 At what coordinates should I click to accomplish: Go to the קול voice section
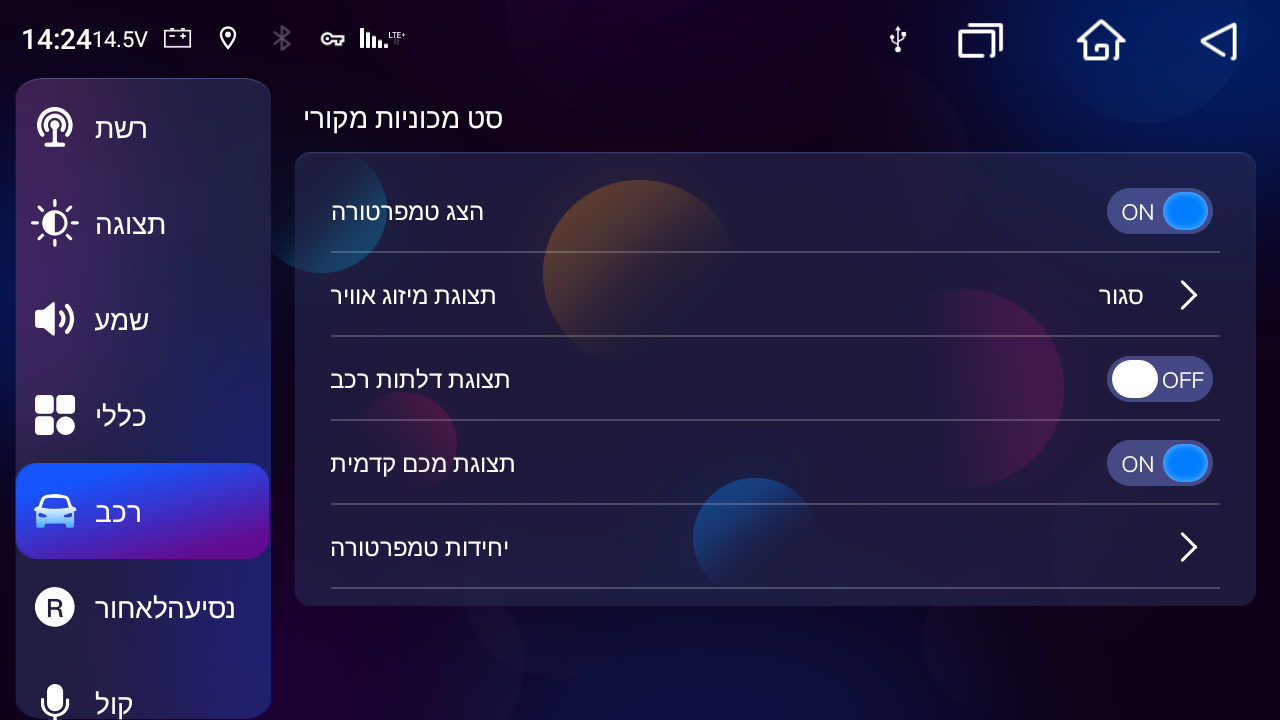(x=142, y=700)
